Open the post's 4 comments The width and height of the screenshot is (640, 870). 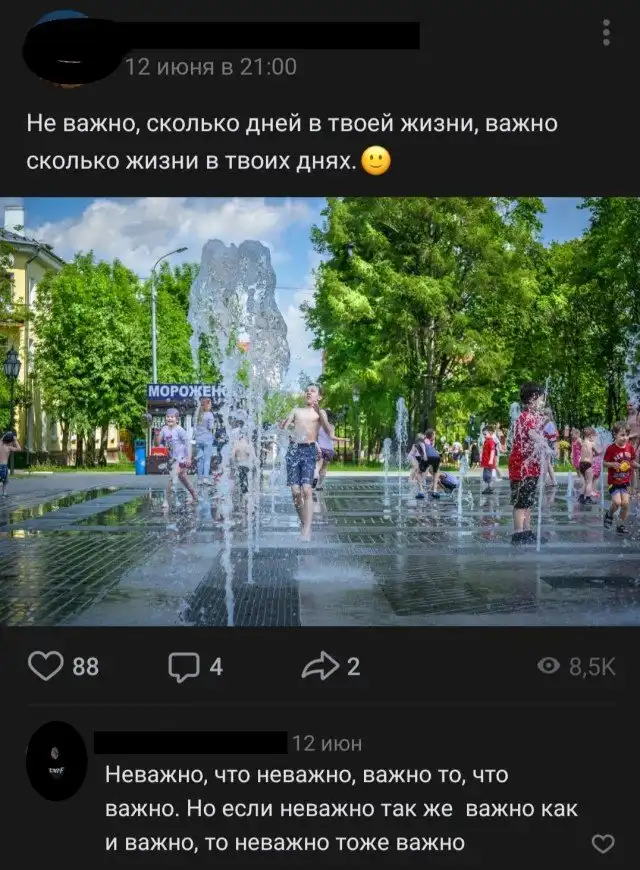click(x=184, y=666)
